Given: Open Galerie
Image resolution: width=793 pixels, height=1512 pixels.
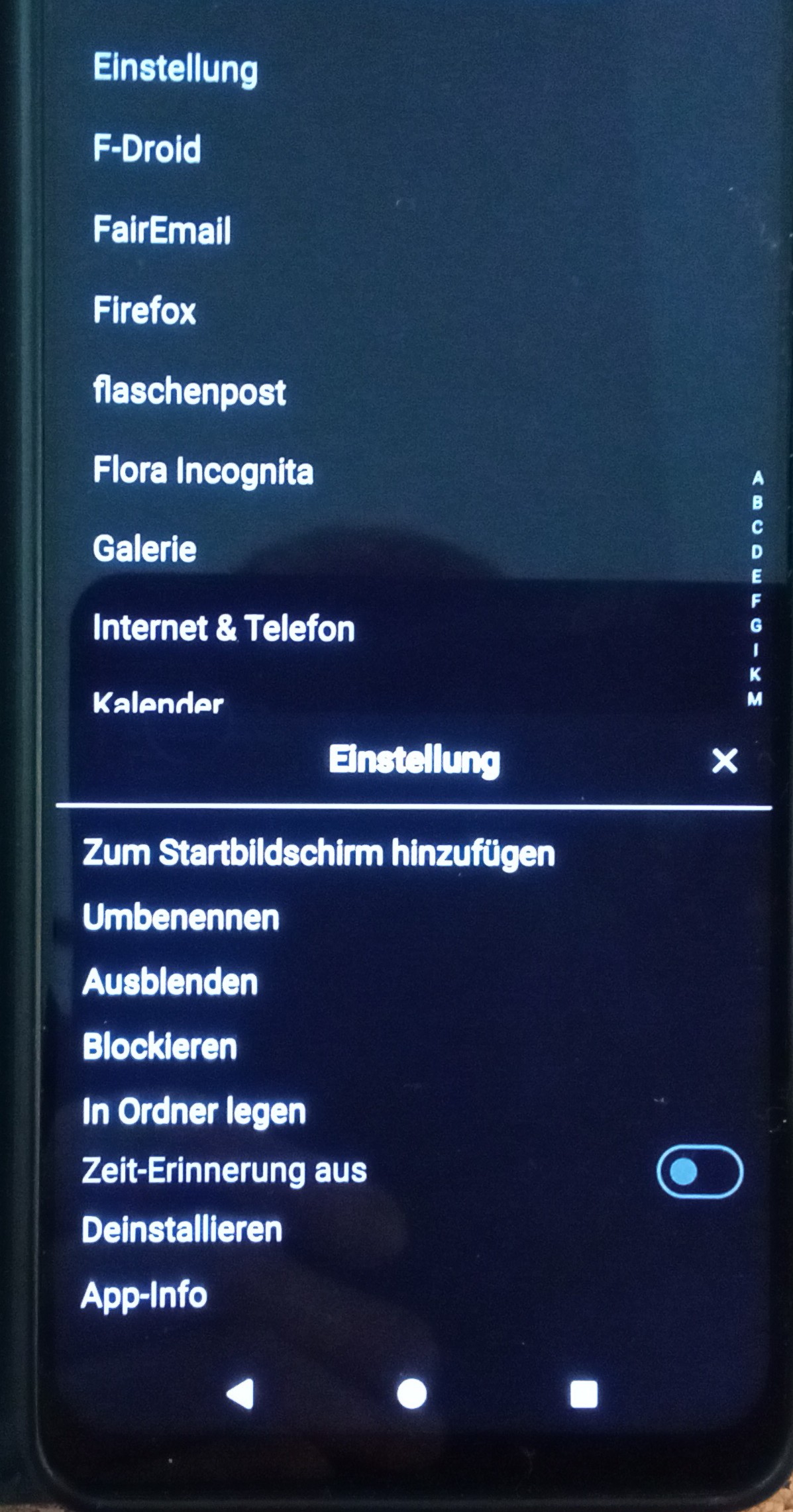Looking at the screenshot, I should click(144, 549).
